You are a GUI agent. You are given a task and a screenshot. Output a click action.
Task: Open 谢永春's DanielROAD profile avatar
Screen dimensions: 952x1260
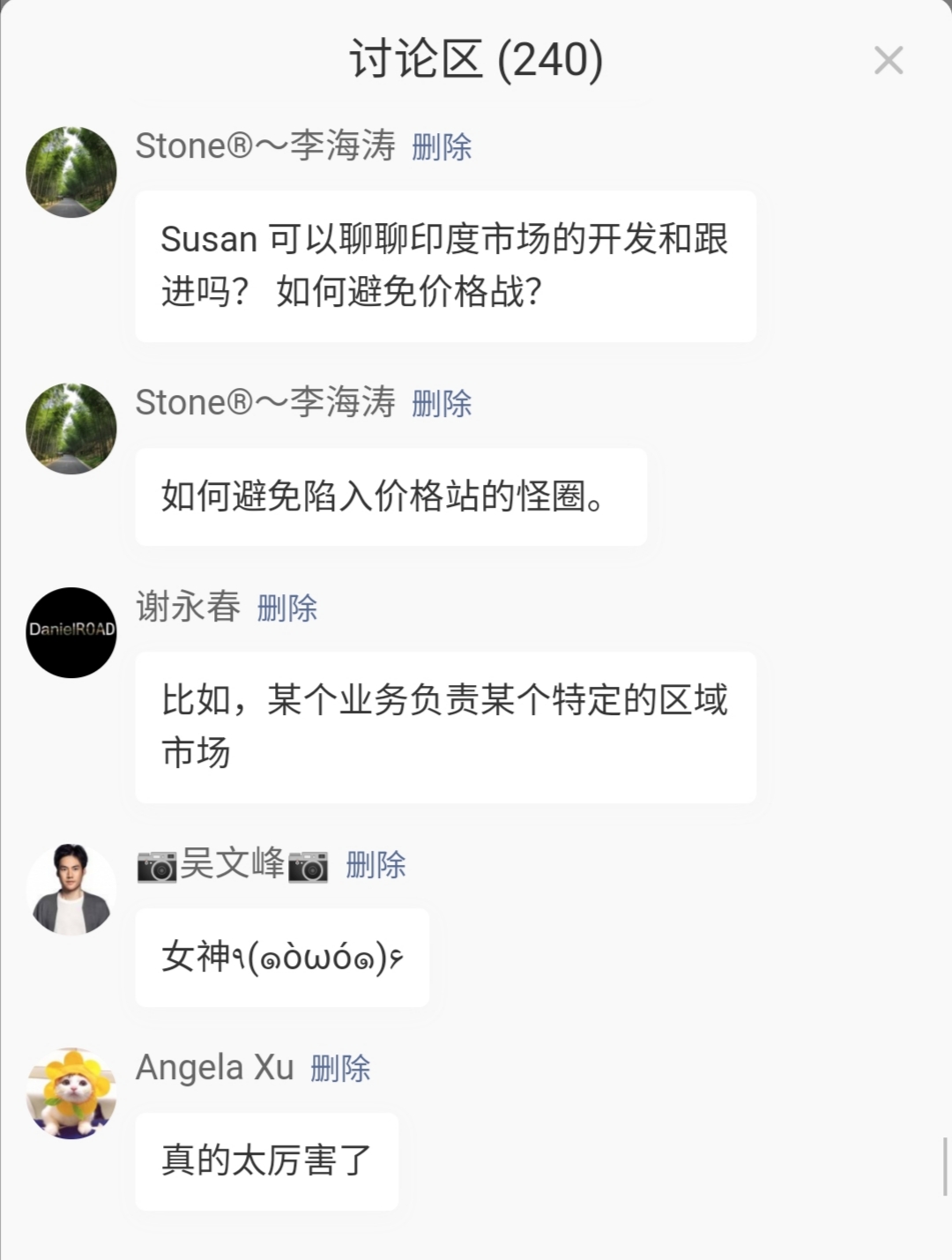tap(71, 632)
